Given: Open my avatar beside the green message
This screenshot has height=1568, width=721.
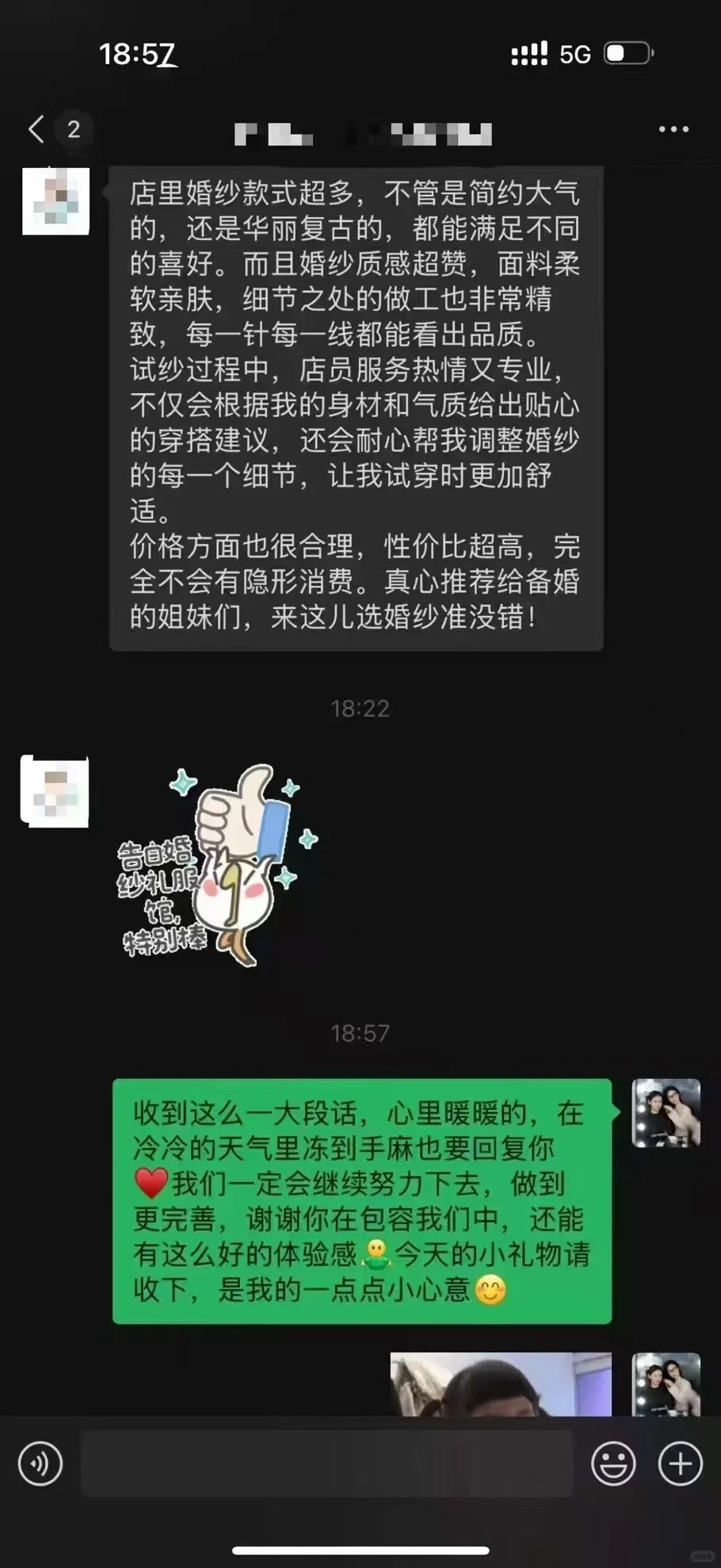Looking at the screenshot, I should [x=666, y=1113].
